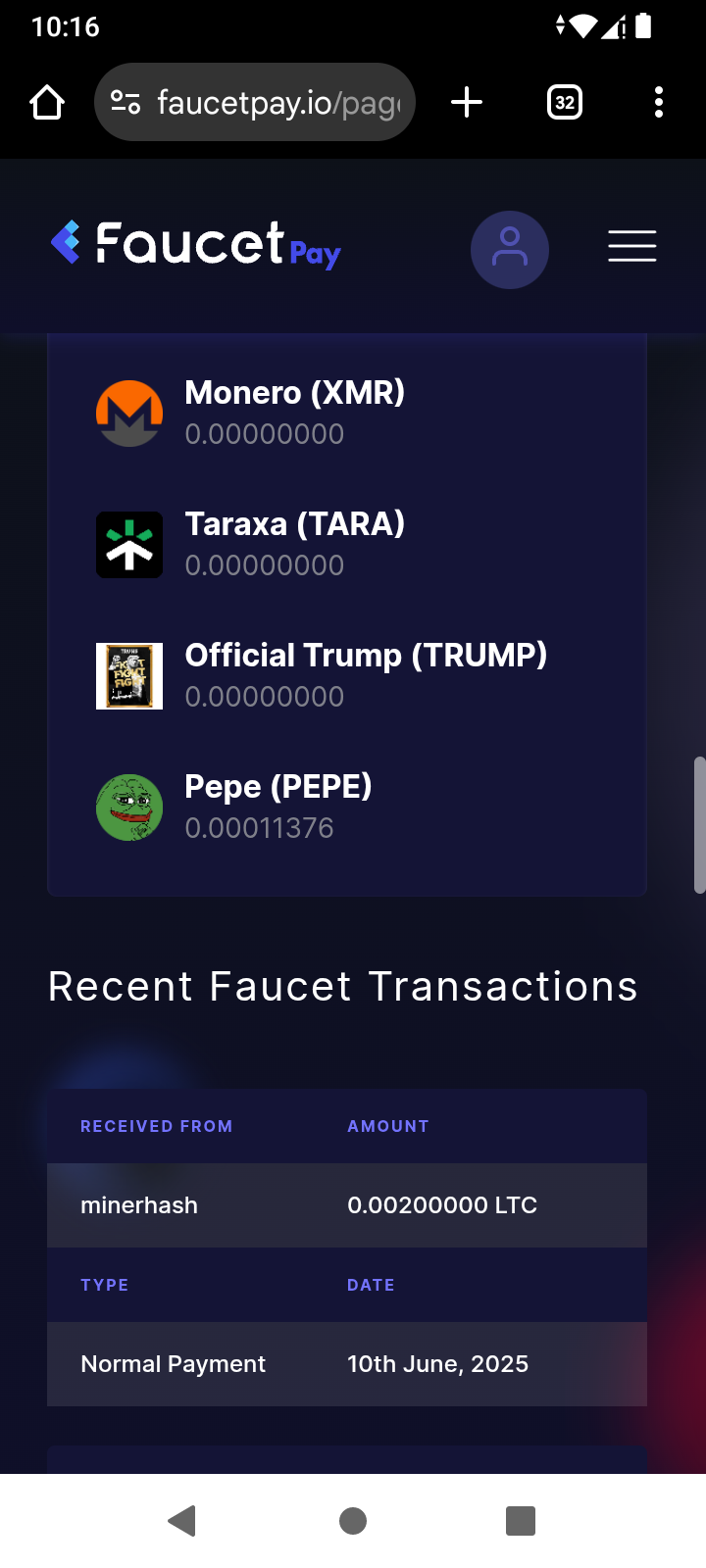Select the Monero (XMR) balance row

click(x=347, y=413)
